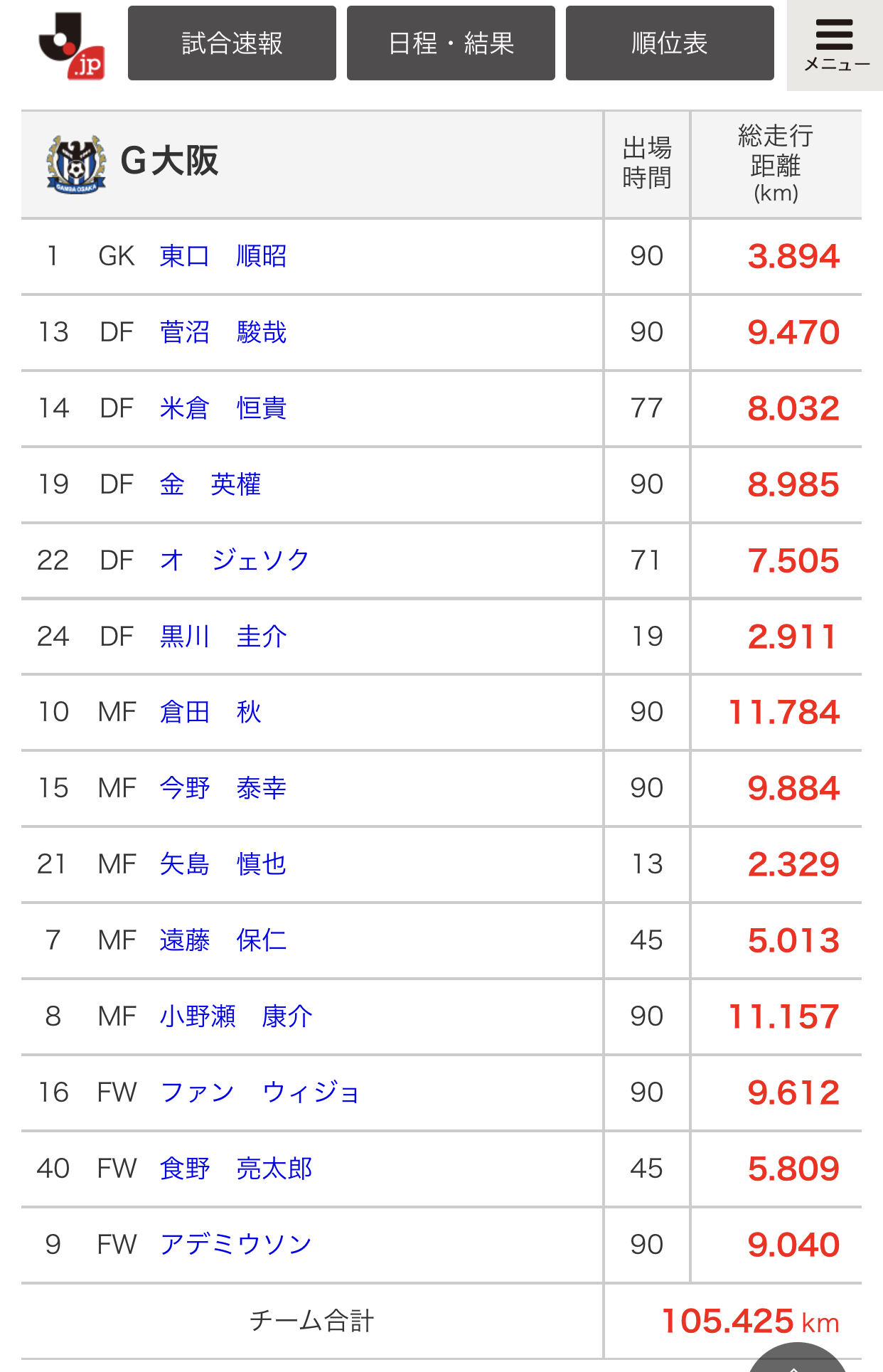Tap the J.League .jp home logo
The image size is (883, 1372).
point(71,45)
